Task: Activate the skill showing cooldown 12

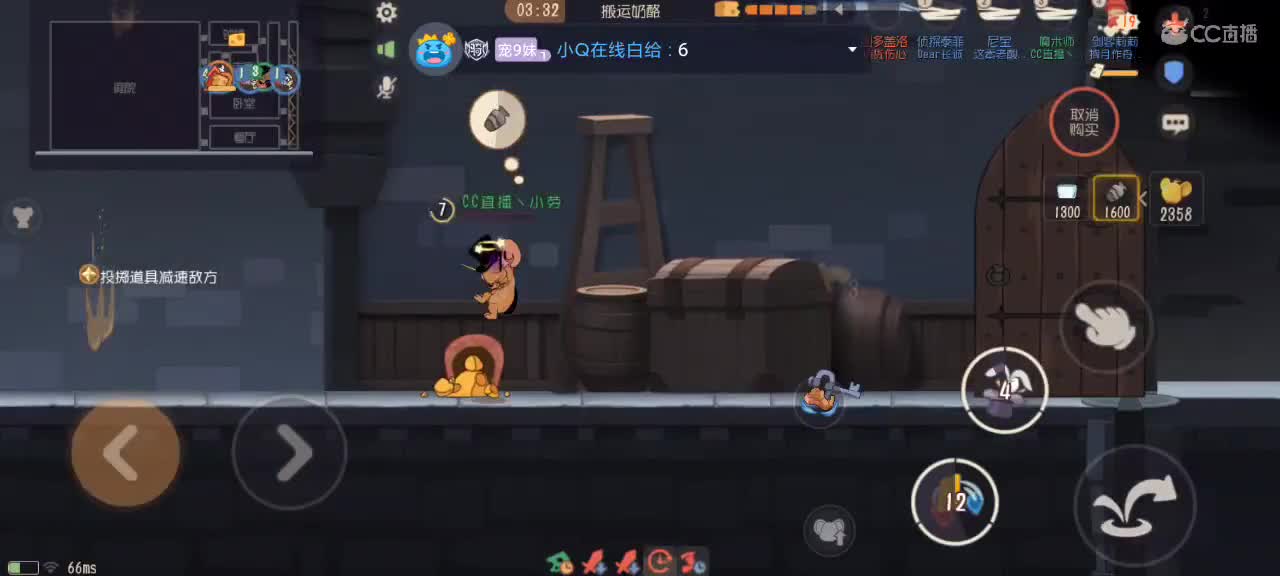Action: coord(955,501)
